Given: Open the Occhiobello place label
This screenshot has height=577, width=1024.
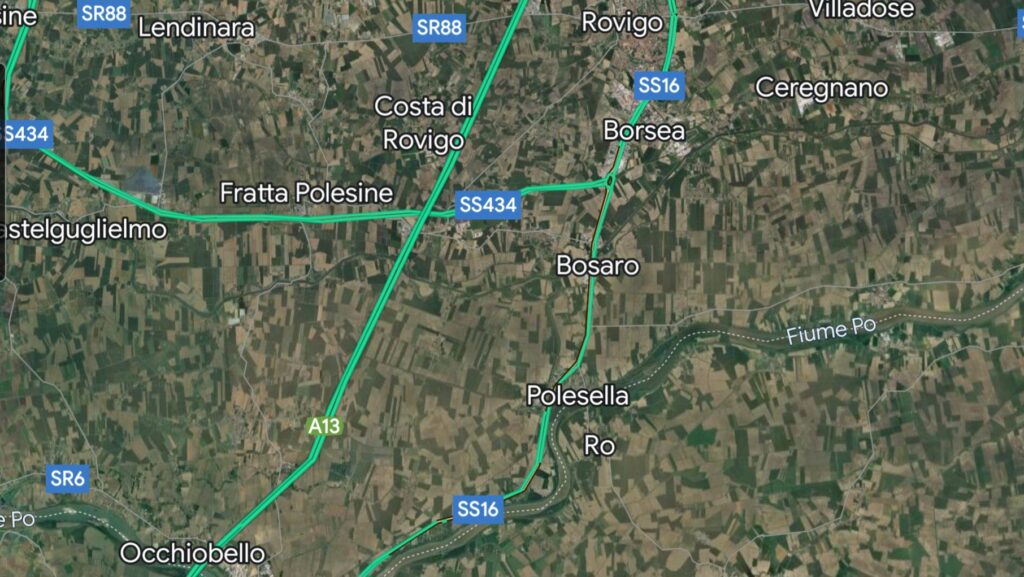Looking at the screenshot, I should tap(192, 553).
